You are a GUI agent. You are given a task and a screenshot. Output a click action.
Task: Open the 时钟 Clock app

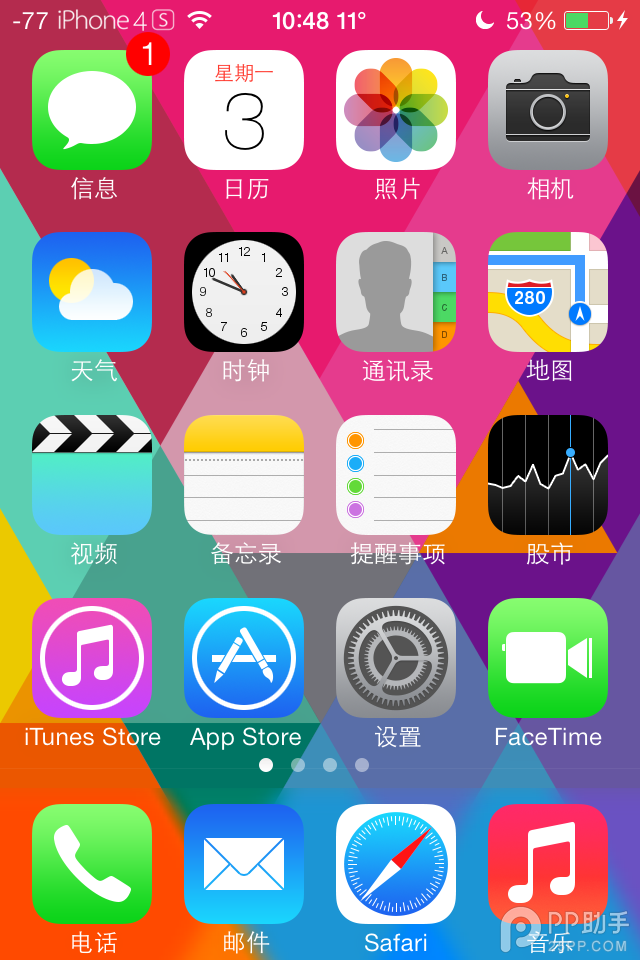[x=244, y=292]
